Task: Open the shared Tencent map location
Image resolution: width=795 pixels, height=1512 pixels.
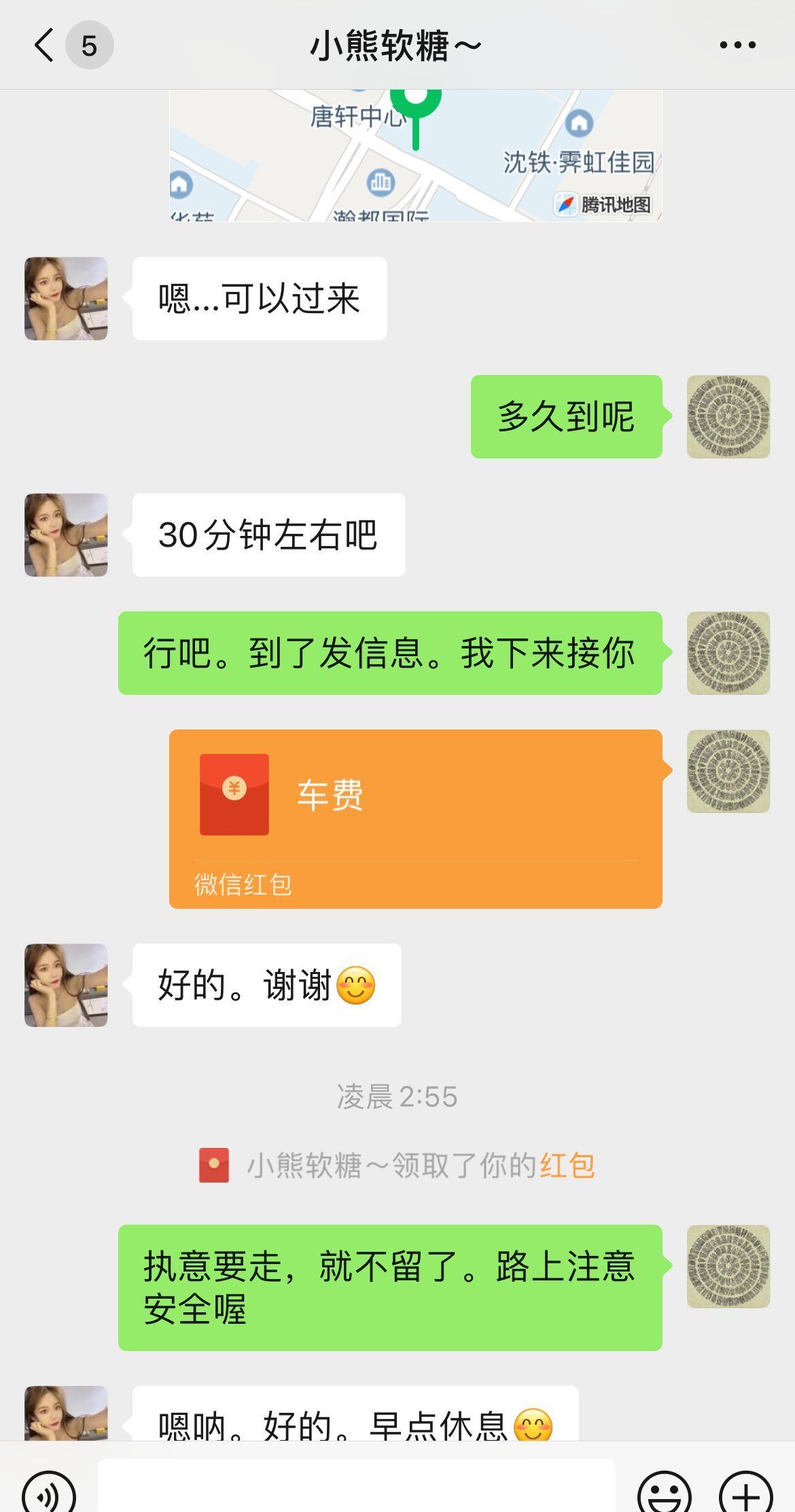Action: click(415, 155)
